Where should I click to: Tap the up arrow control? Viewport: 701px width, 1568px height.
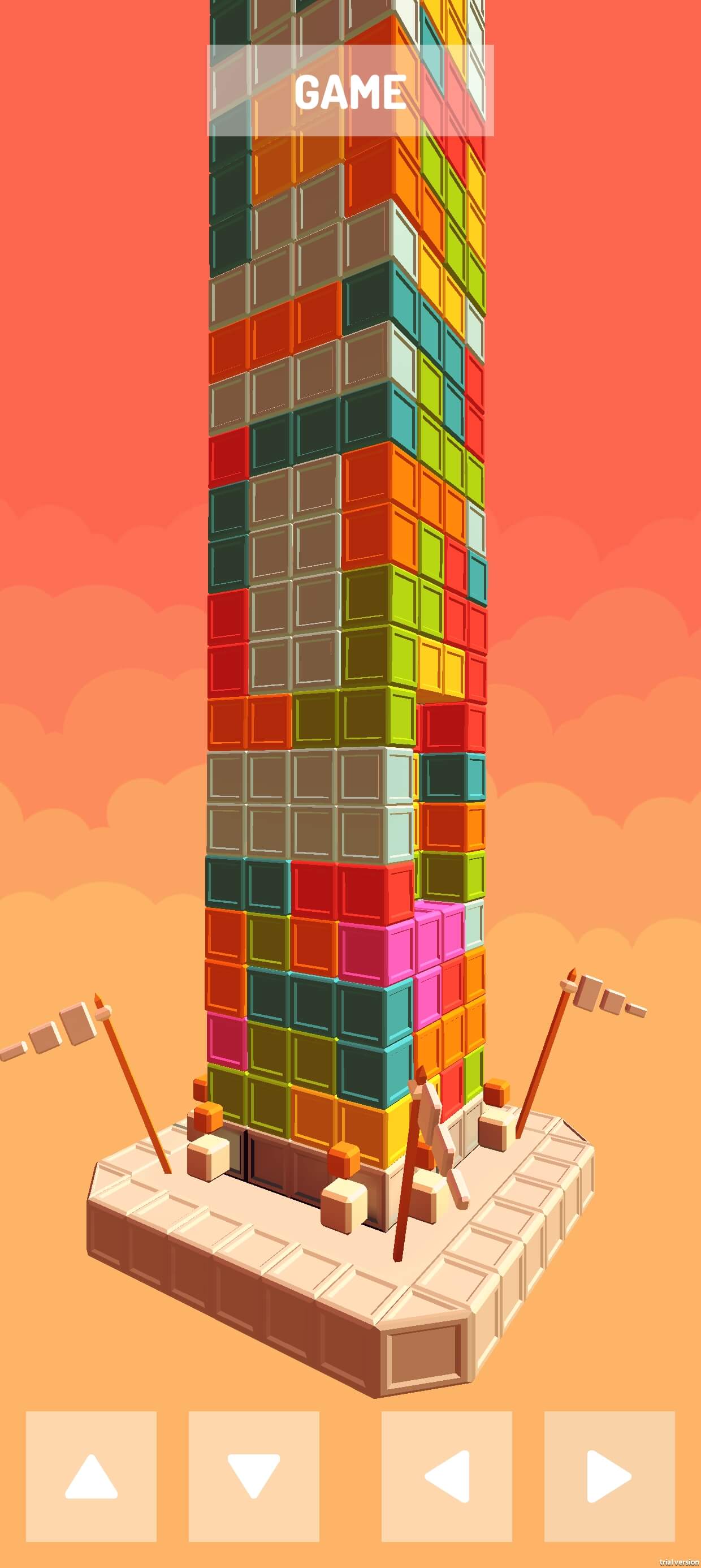click(91, 1477)
